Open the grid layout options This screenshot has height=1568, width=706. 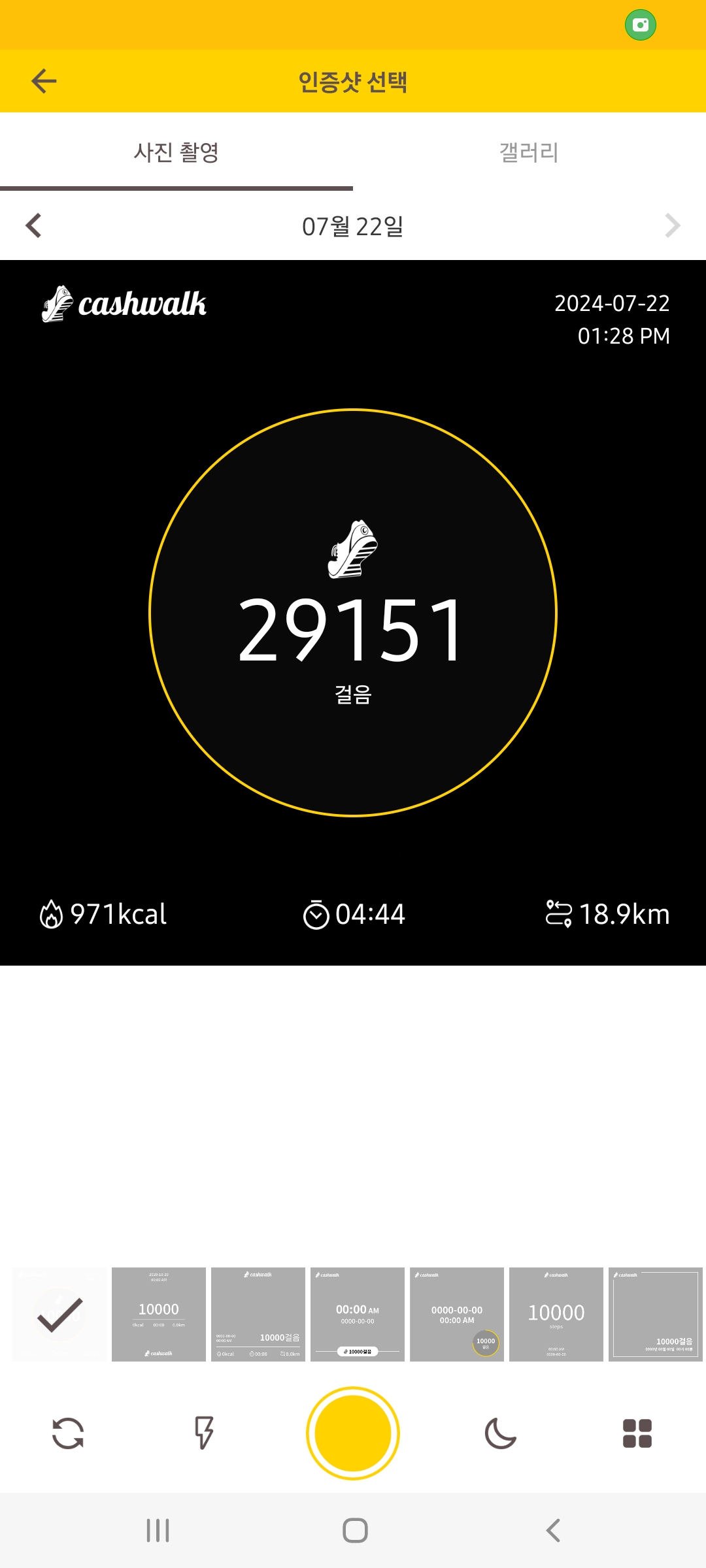[x=637, y=1433]
